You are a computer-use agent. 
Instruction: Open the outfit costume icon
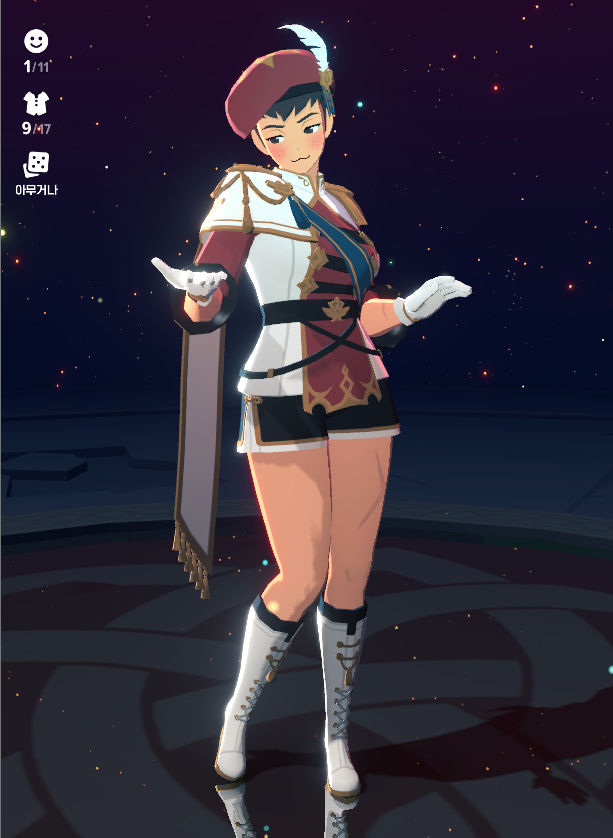click(x=36, y=103)
